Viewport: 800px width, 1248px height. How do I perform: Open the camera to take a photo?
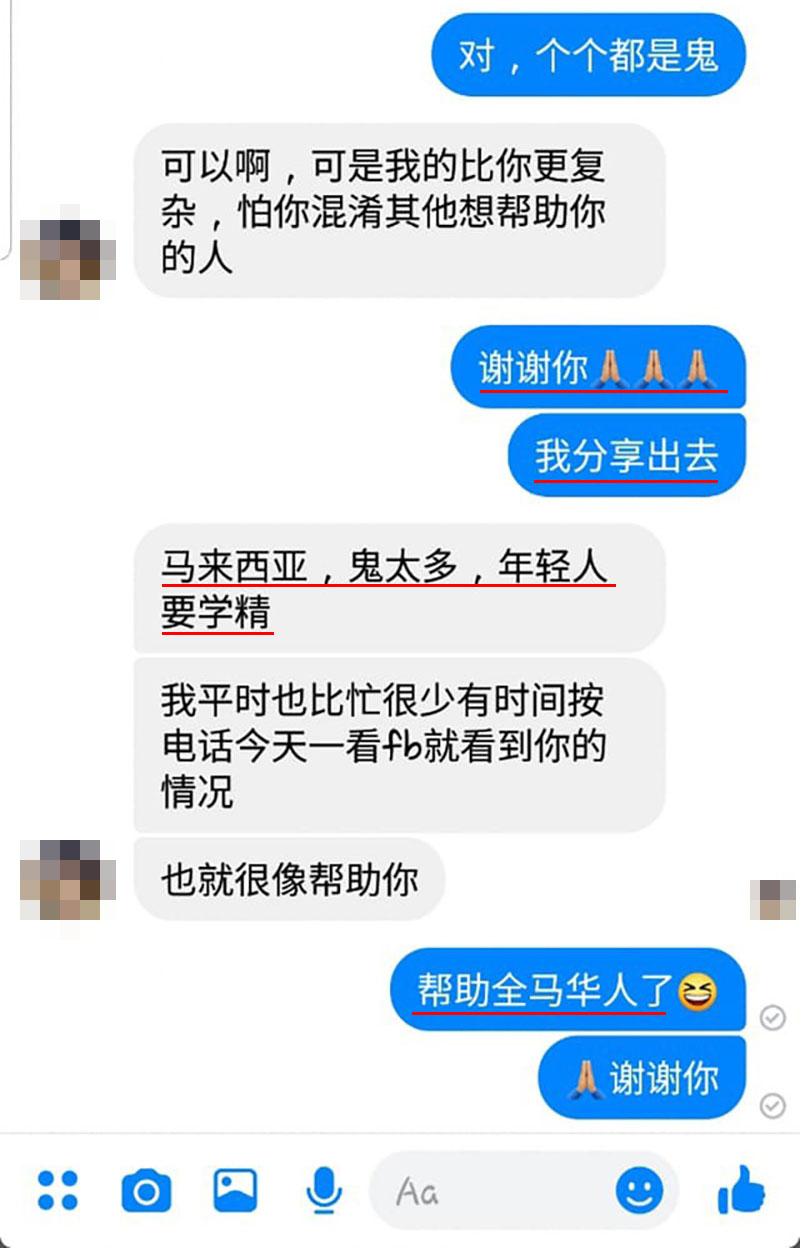pyautogui.click(x=146, y=1191)
